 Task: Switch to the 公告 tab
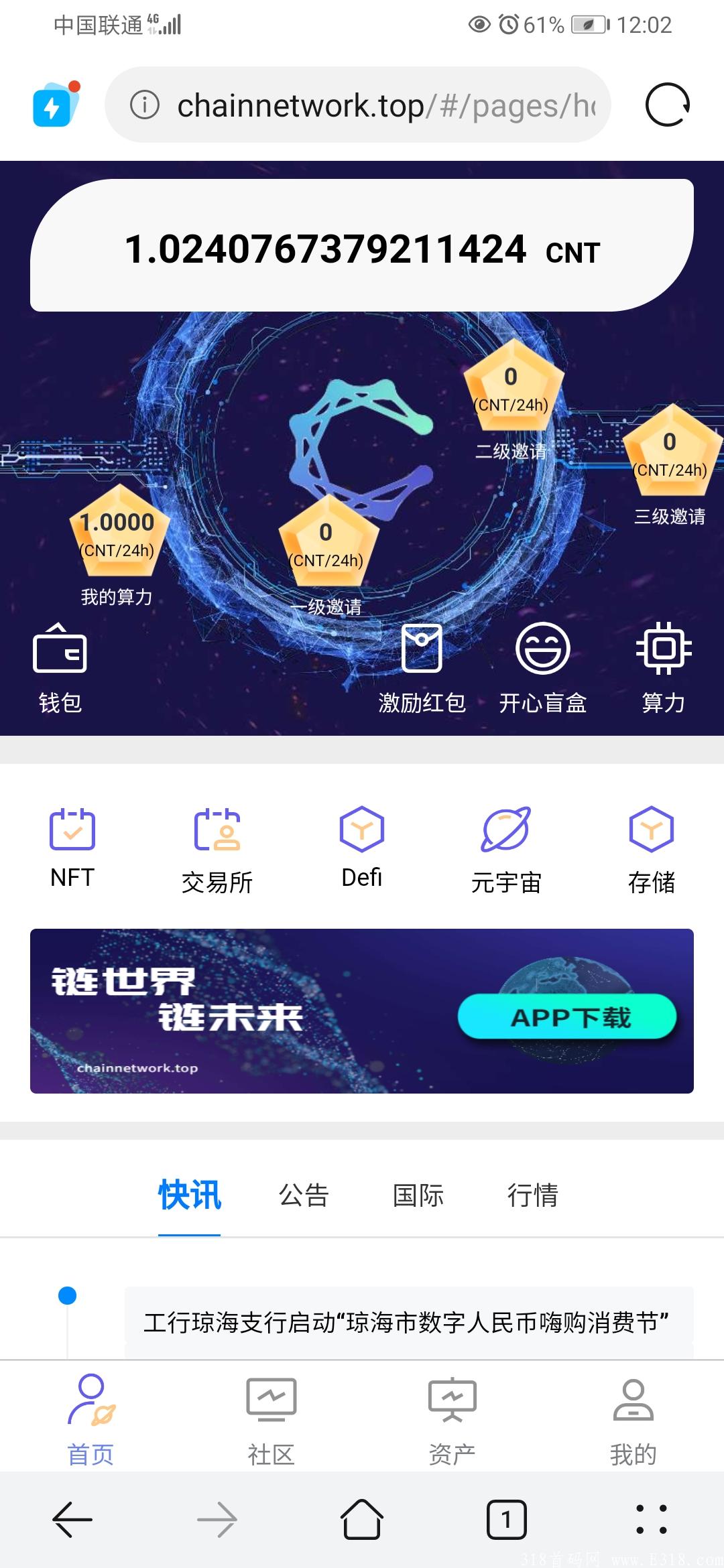tap(303, 1196)
